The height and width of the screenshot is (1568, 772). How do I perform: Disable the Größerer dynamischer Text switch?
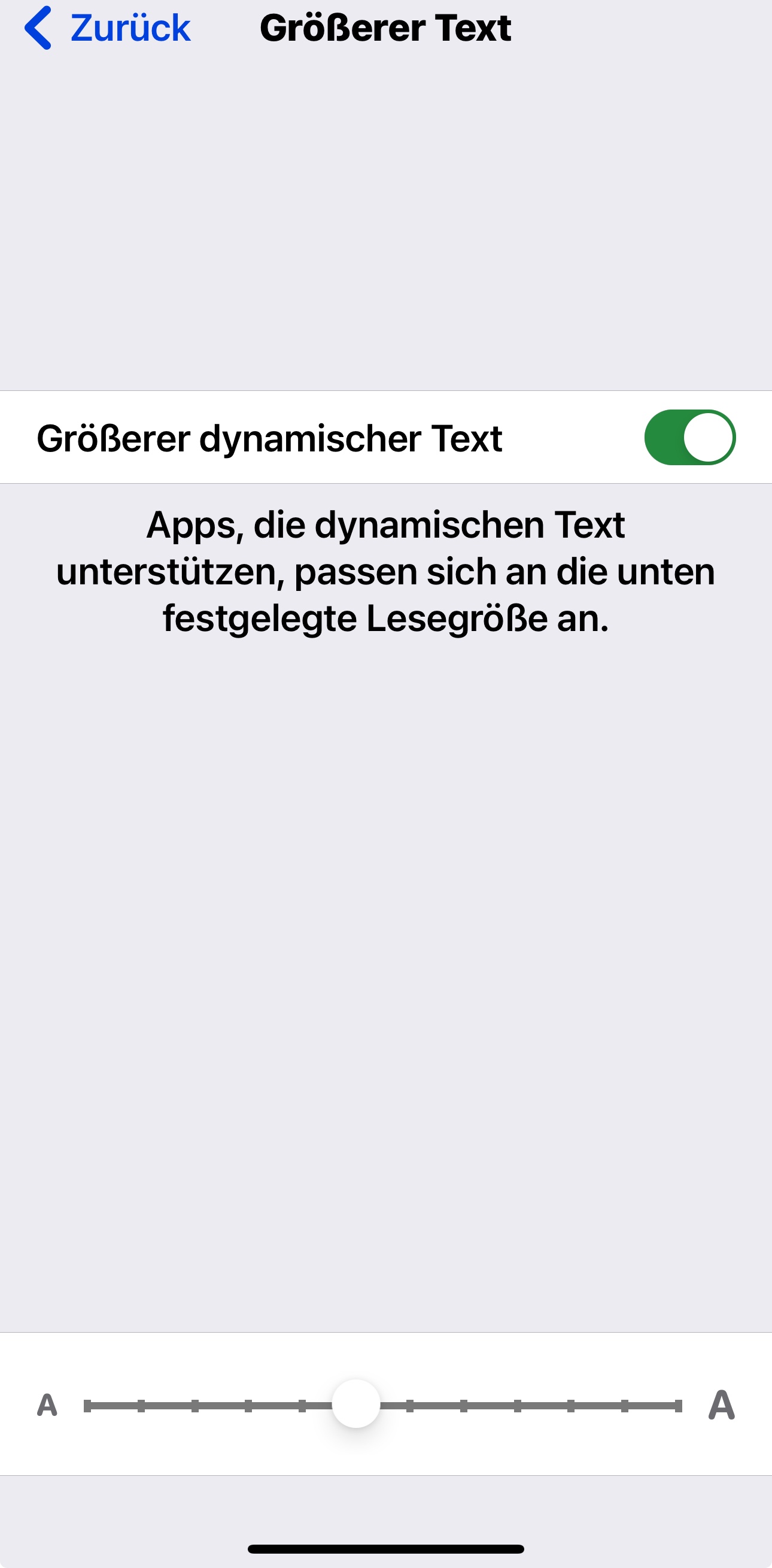[689, 437]
